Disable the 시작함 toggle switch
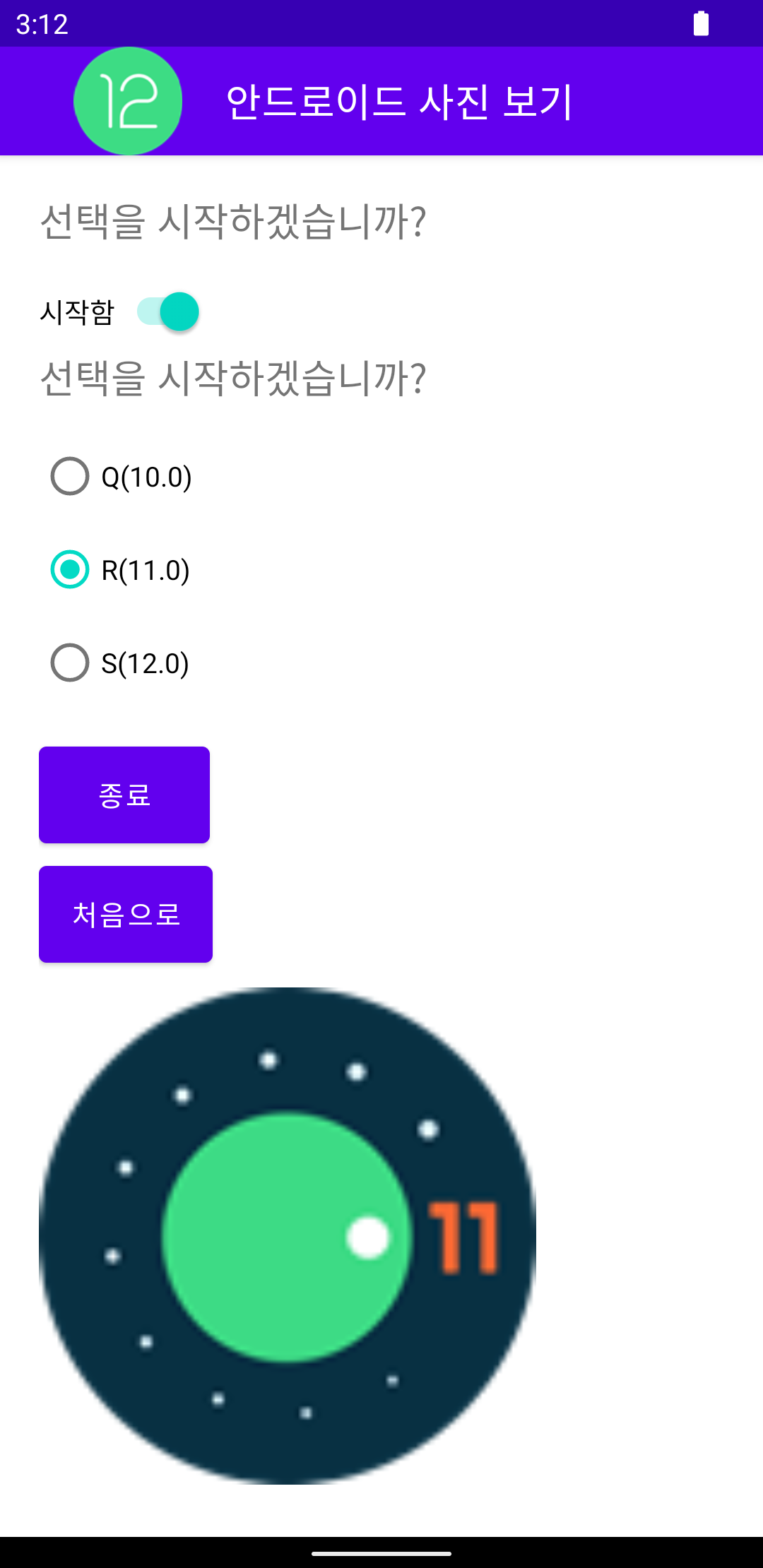 [x=168, y=311]
